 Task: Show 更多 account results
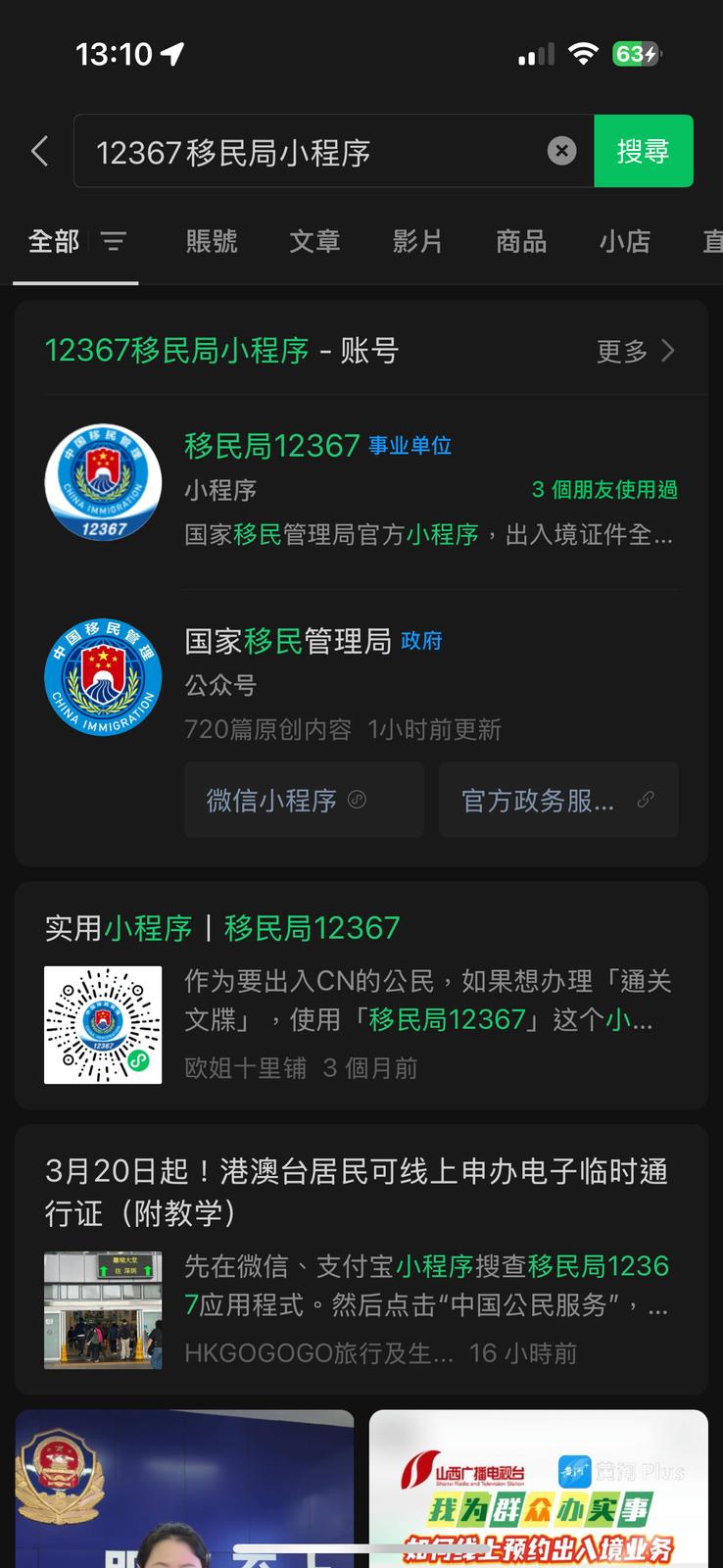click(636, 351)
